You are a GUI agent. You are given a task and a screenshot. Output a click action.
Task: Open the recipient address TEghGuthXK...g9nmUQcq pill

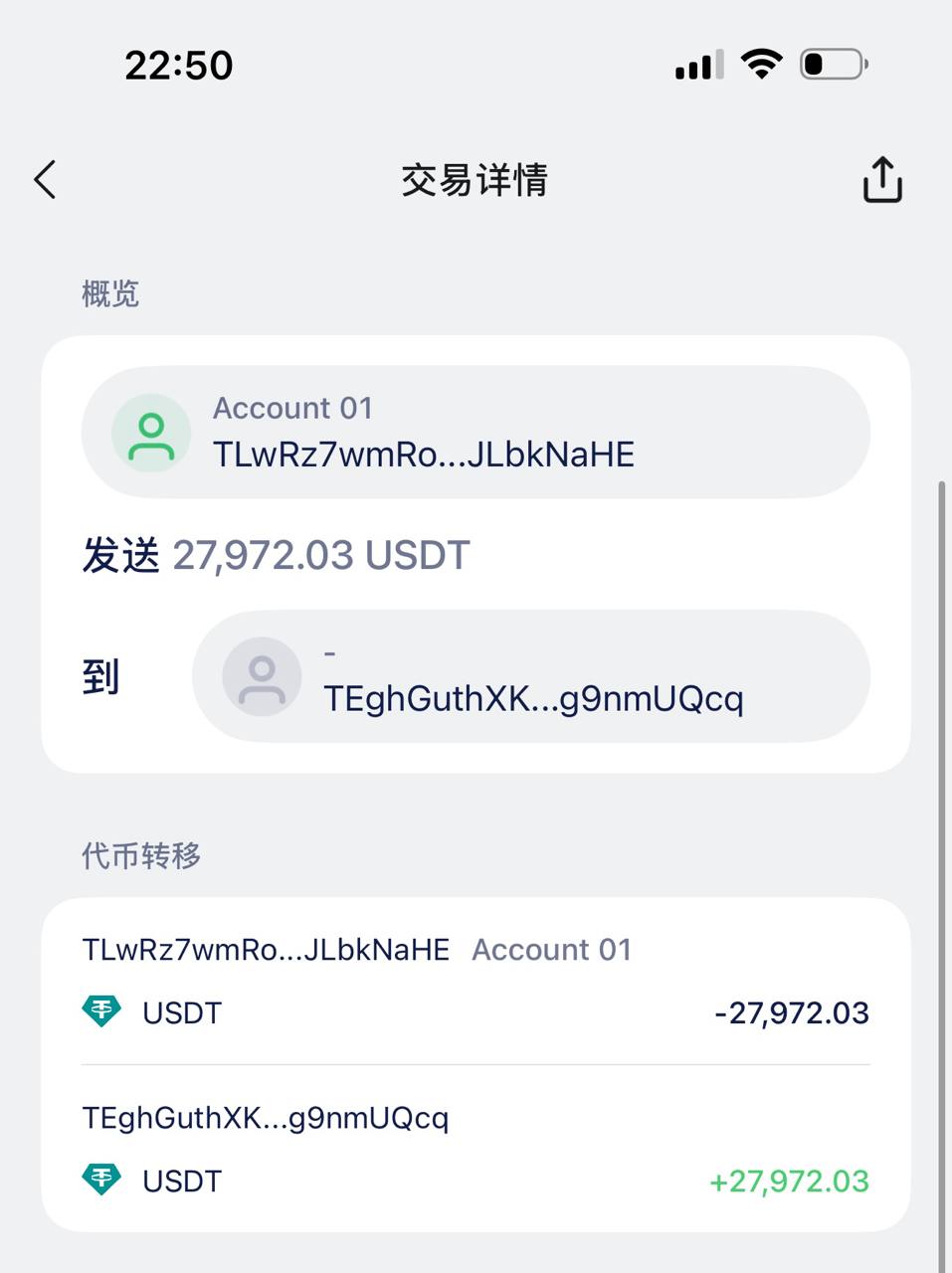530,676
